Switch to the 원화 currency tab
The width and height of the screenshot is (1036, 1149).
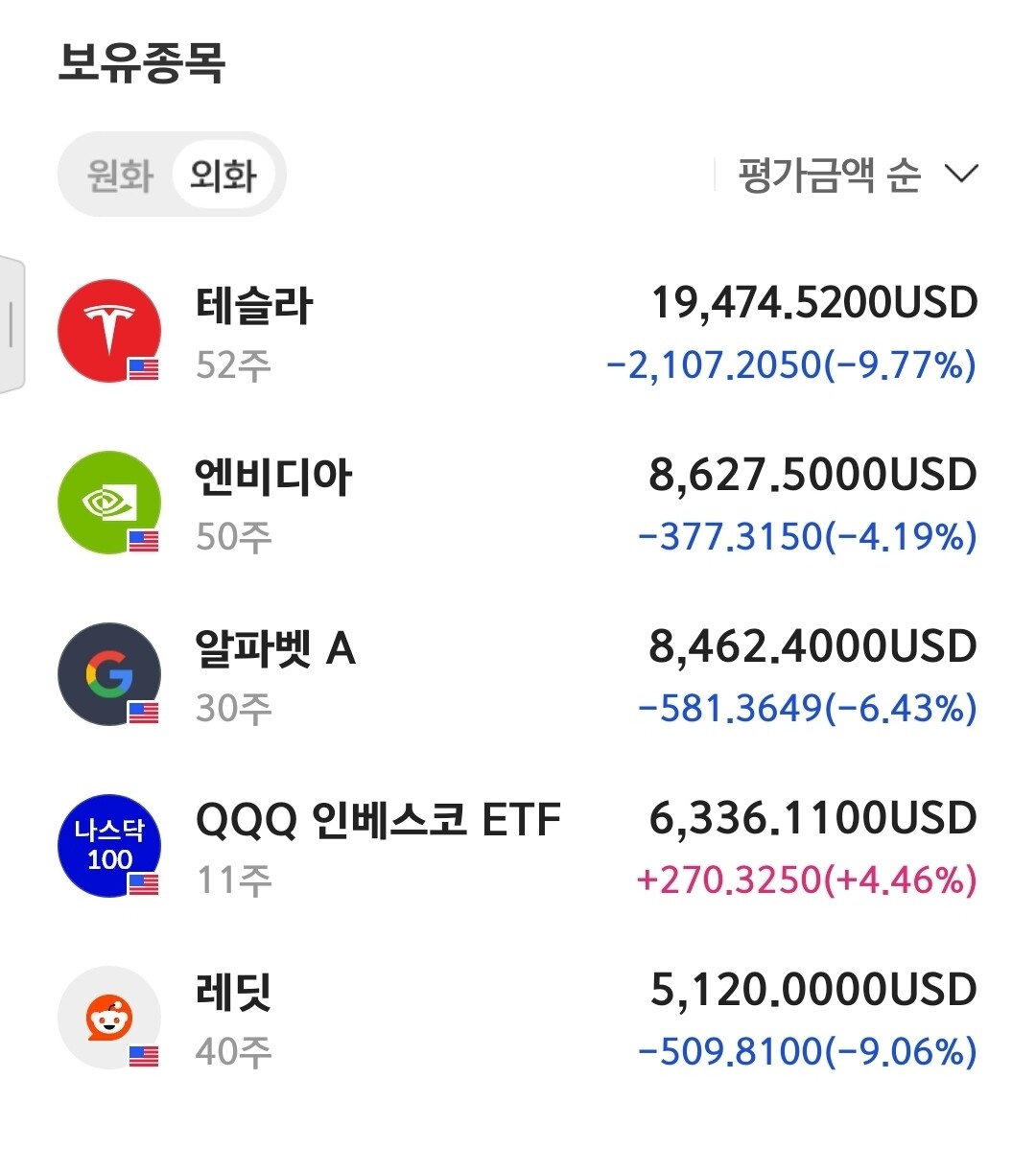(120, 176)
